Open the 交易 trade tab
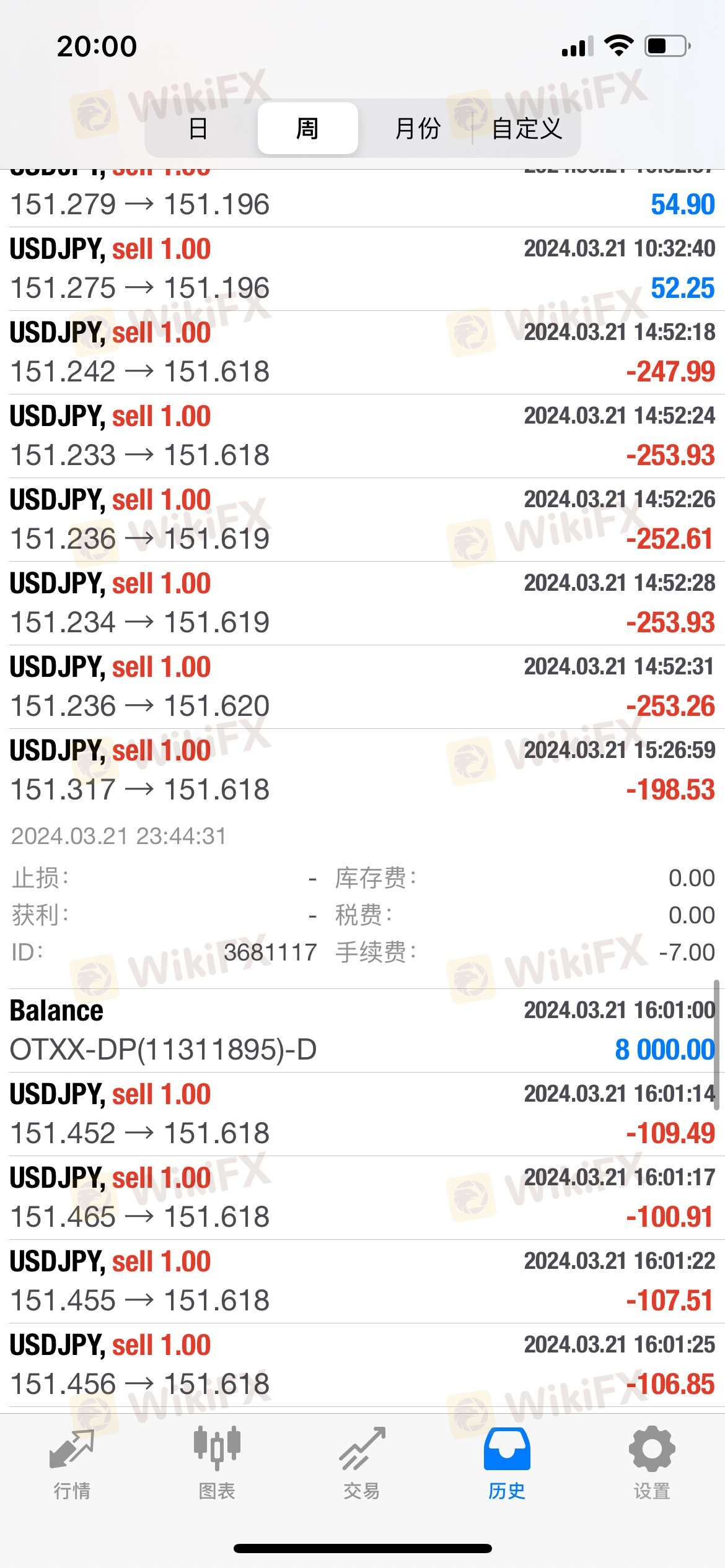Screen dimensions: 725x1568 362,1464
